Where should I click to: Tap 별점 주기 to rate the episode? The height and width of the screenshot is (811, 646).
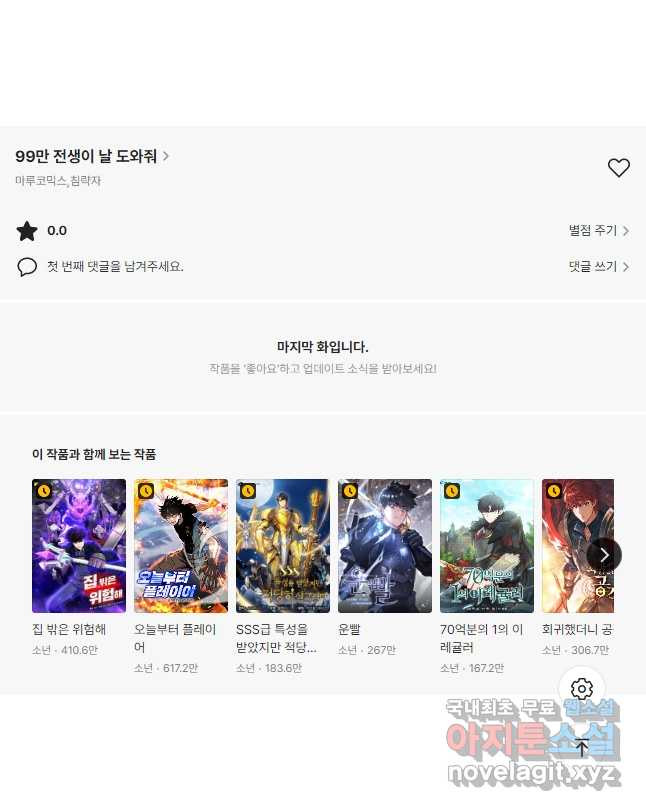tap(598, 231)
